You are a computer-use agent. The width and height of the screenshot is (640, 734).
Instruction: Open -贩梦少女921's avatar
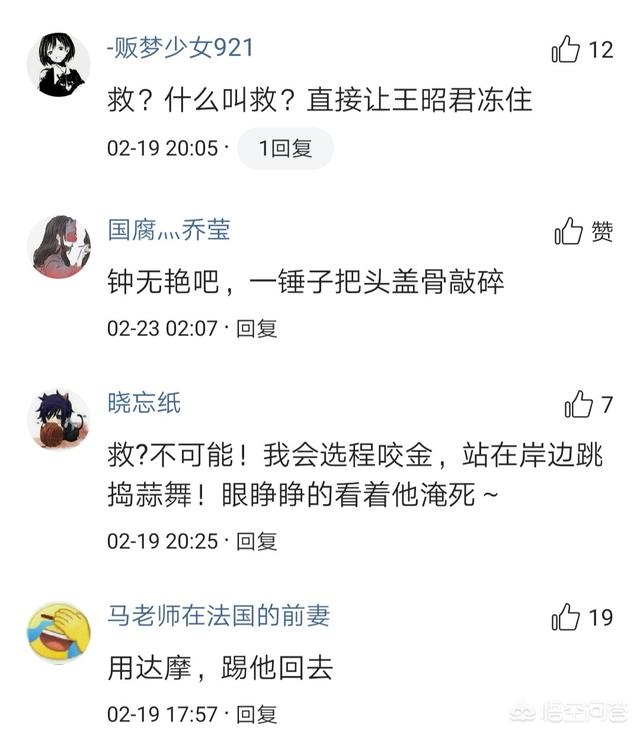58,64
